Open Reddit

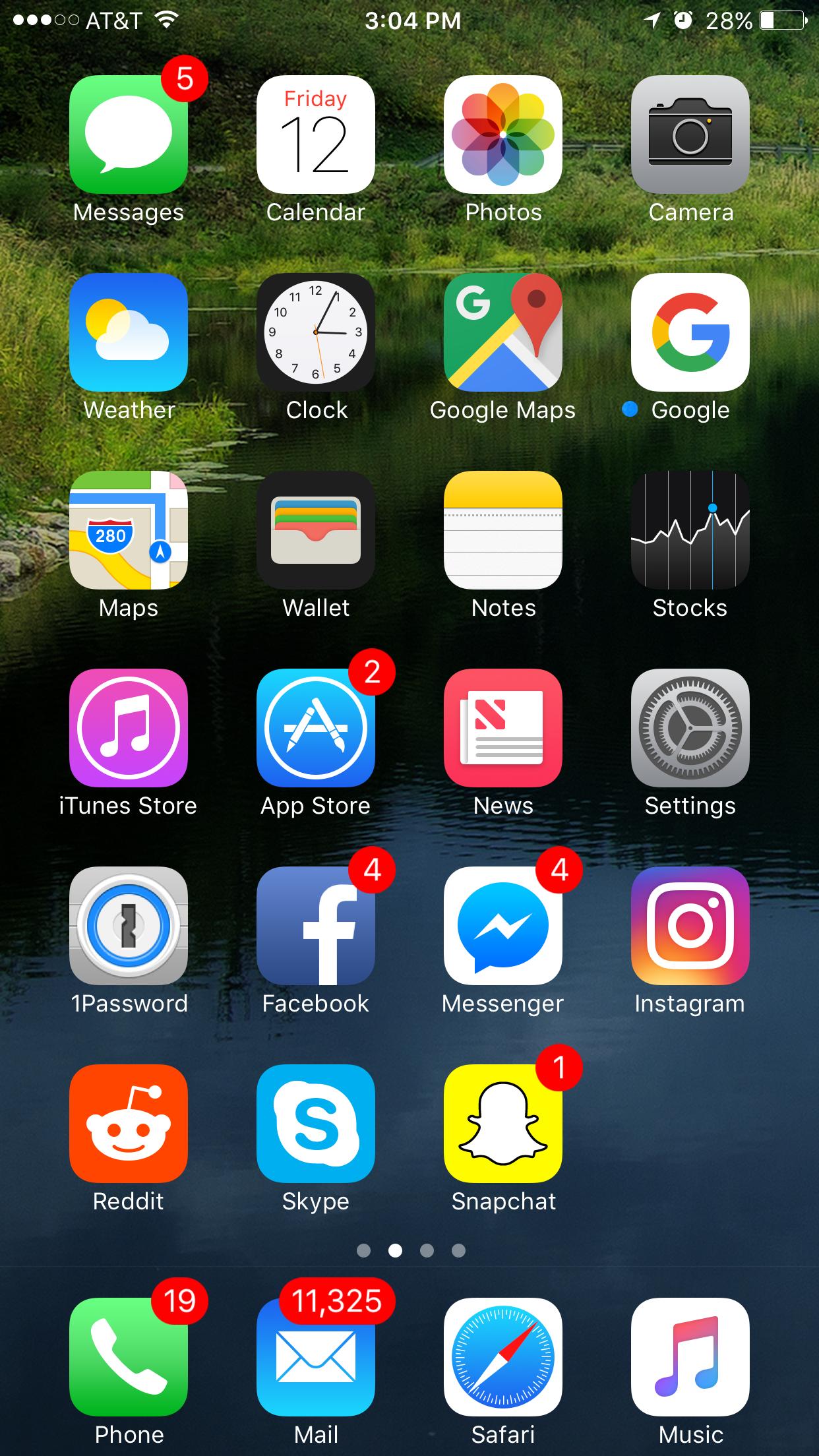pyautogui.click(x=129, y=1124)
